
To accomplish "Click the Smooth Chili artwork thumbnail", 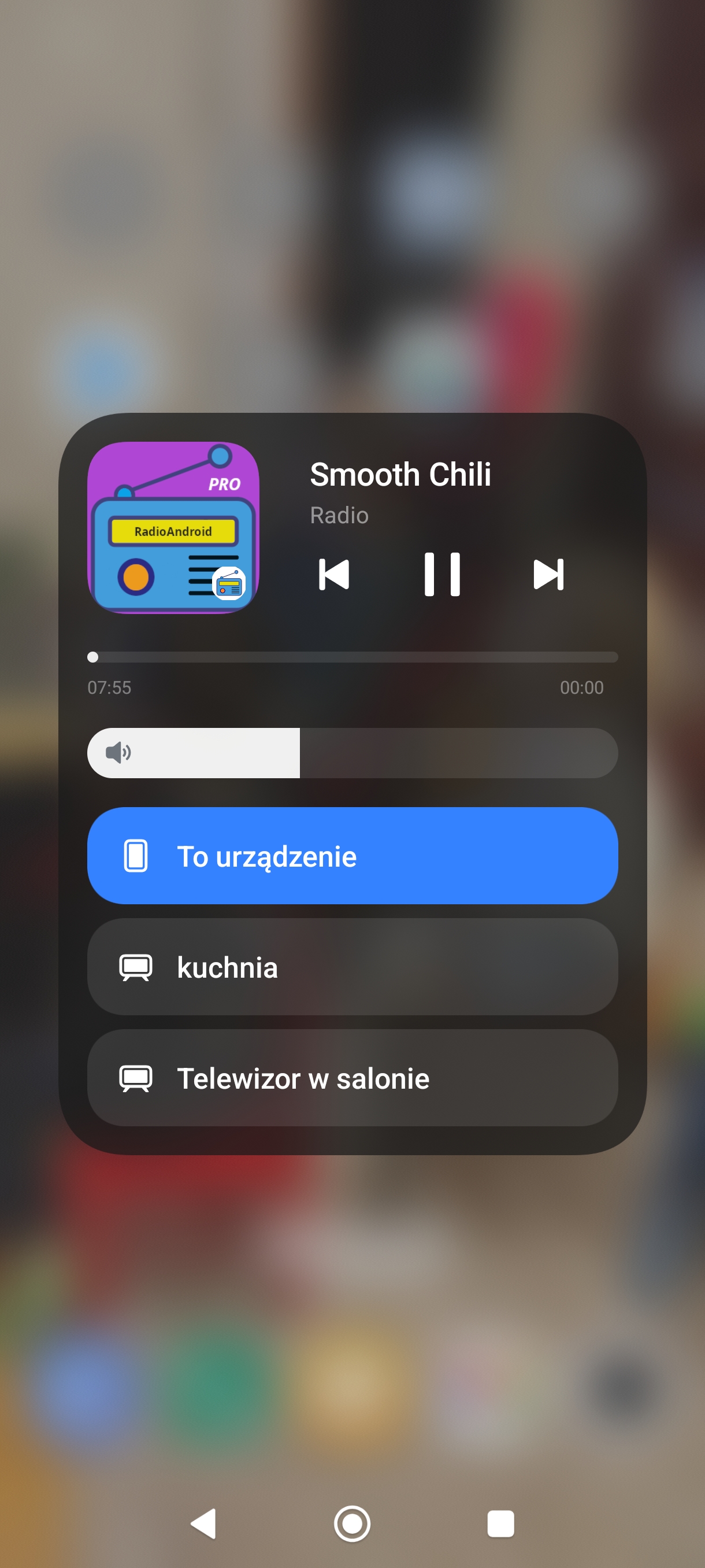I will [x=175, y=530].
